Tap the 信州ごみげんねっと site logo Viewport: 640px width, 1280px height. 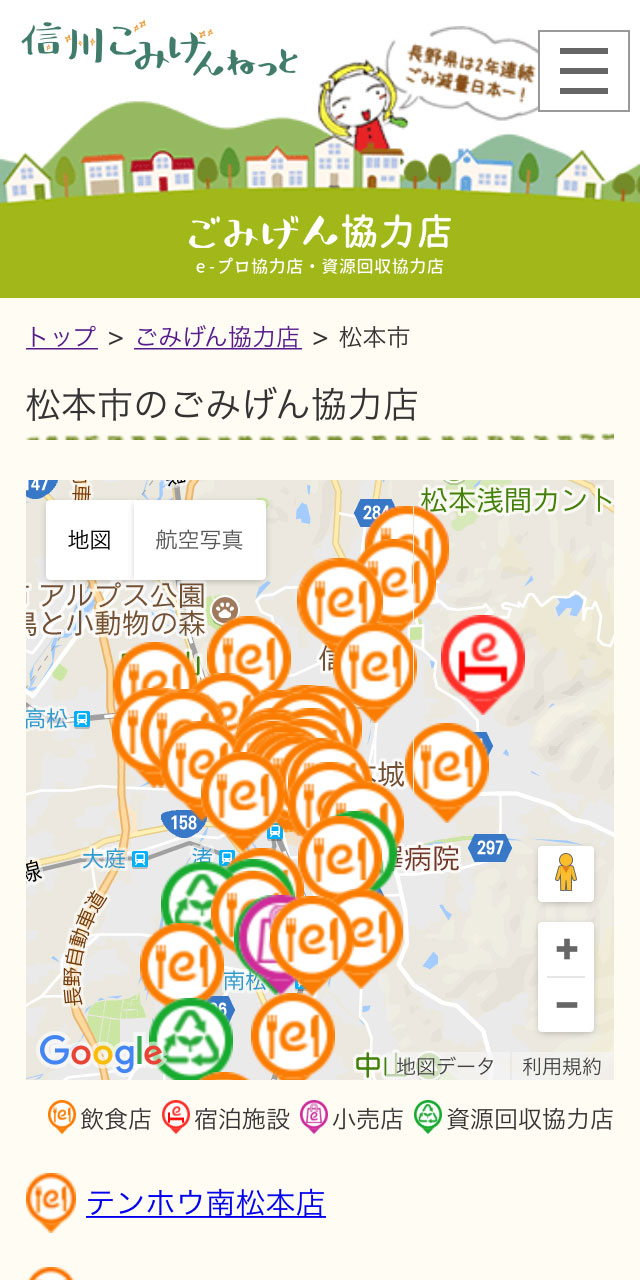(x=160, y=48)
